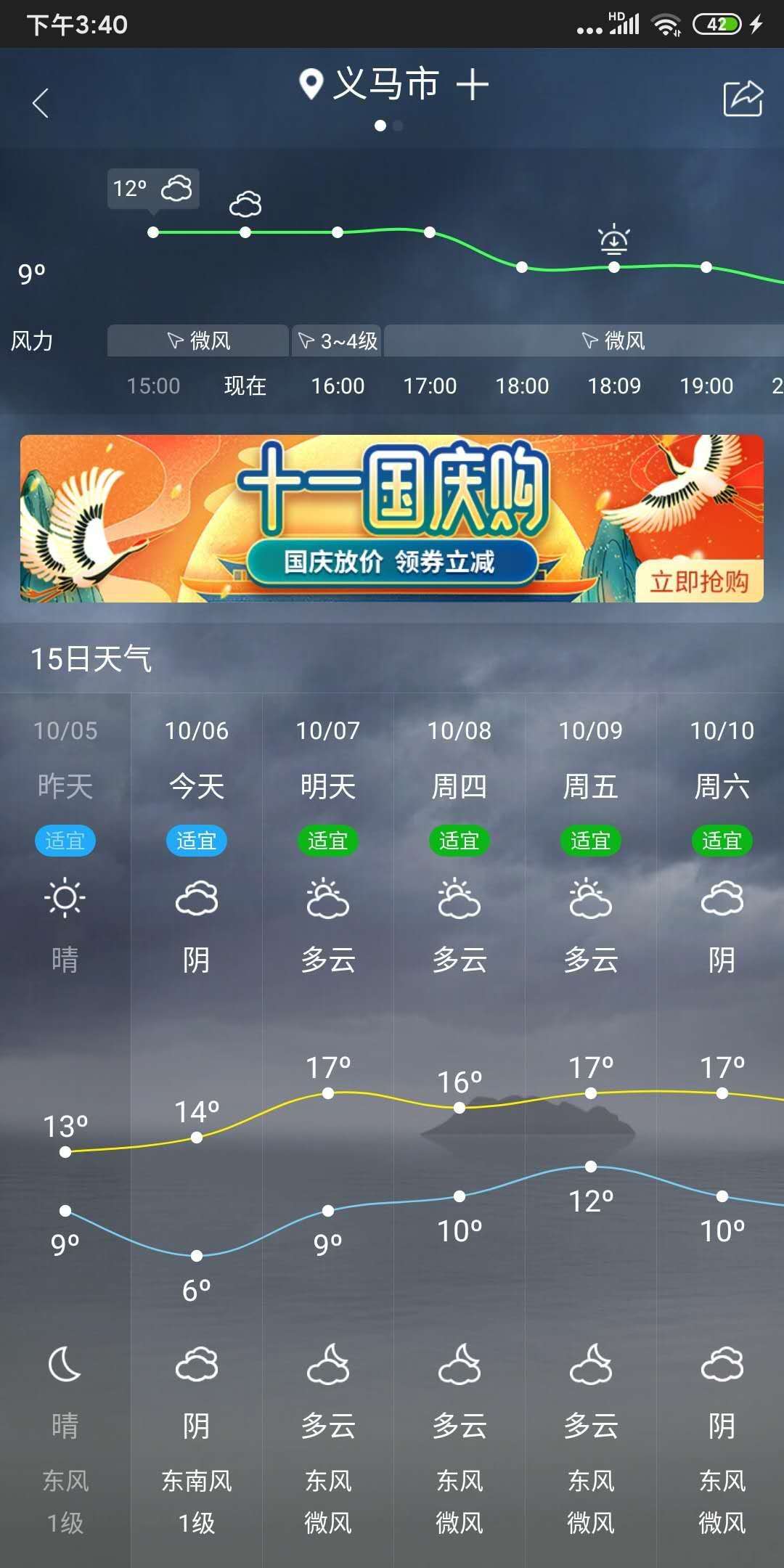
Task: Open the 10/09 周五 forecast column
Action: [591, 786]
